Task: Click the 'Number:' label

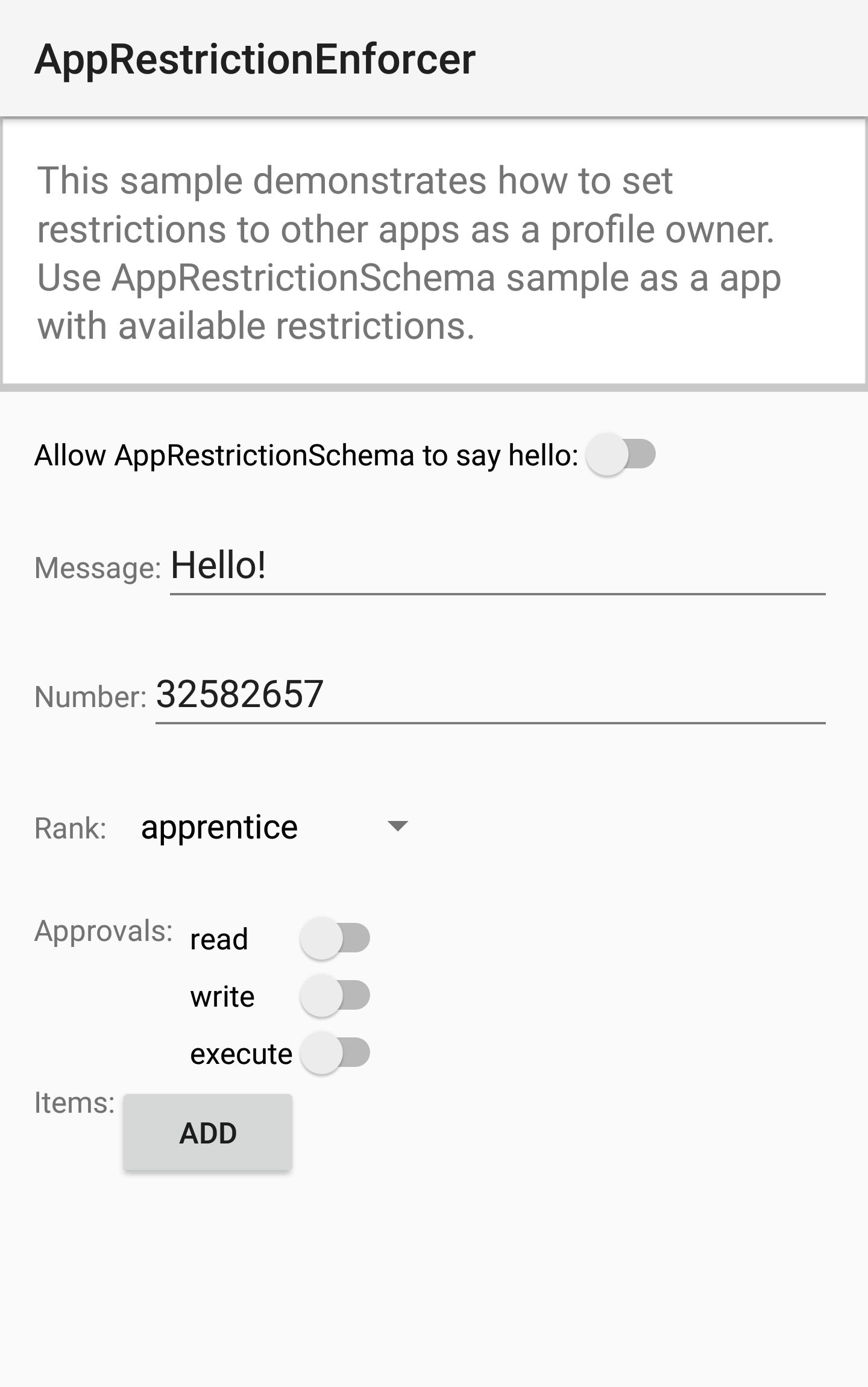Action: [x=89, y=697]
